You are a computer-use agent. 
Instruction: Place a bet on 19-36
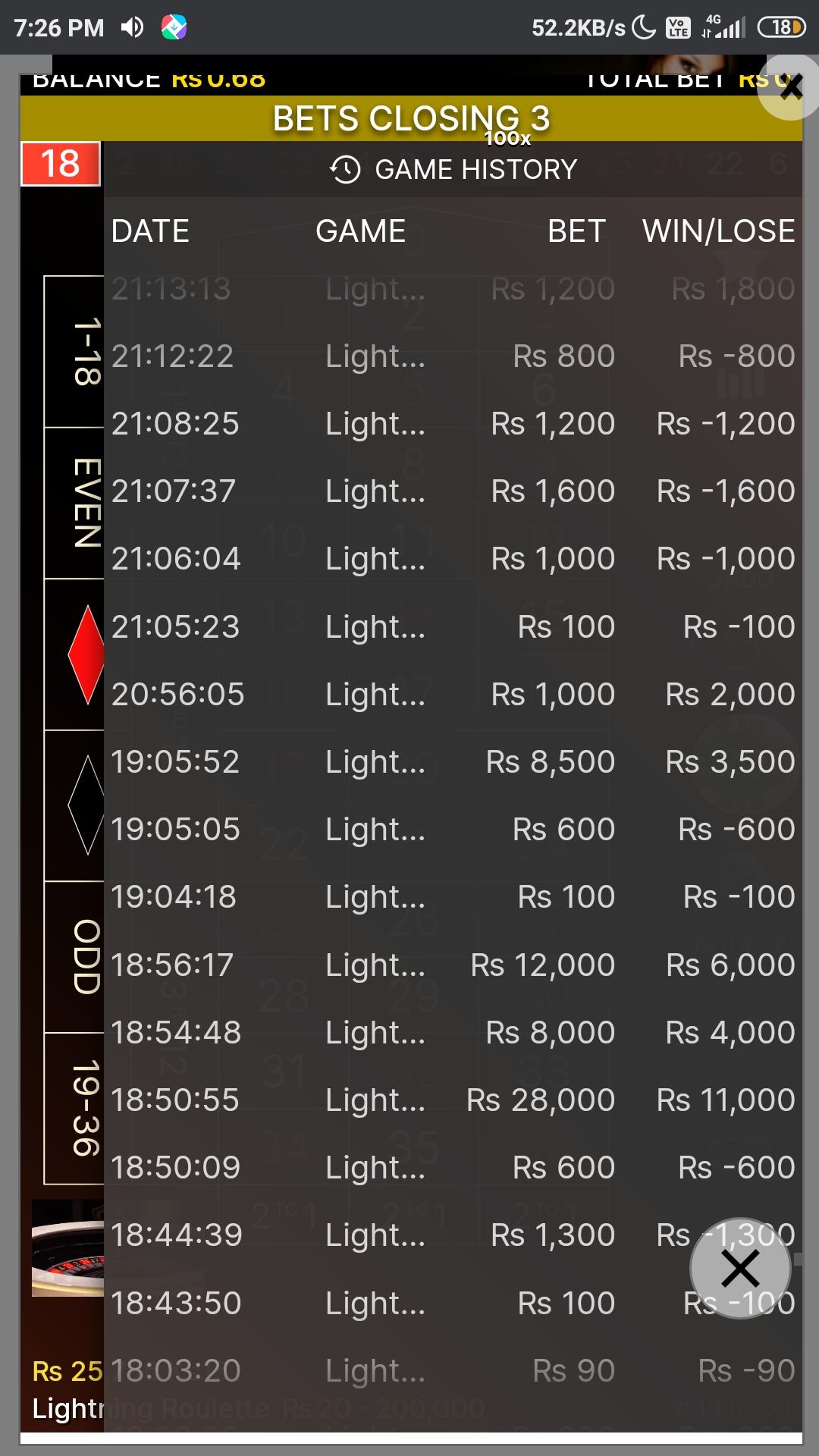click(75, 1108)
